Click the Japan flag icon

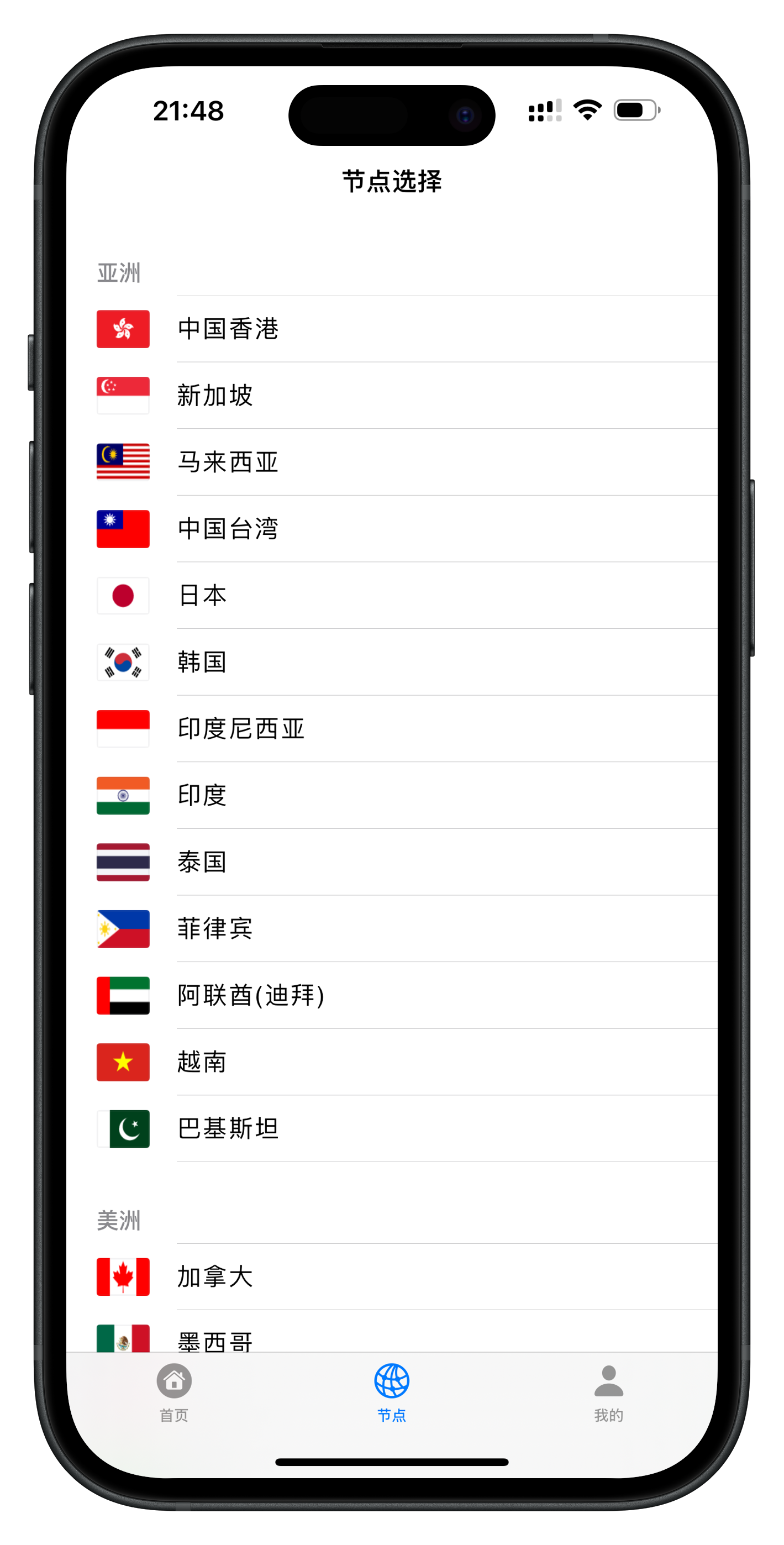click(123, 596)
